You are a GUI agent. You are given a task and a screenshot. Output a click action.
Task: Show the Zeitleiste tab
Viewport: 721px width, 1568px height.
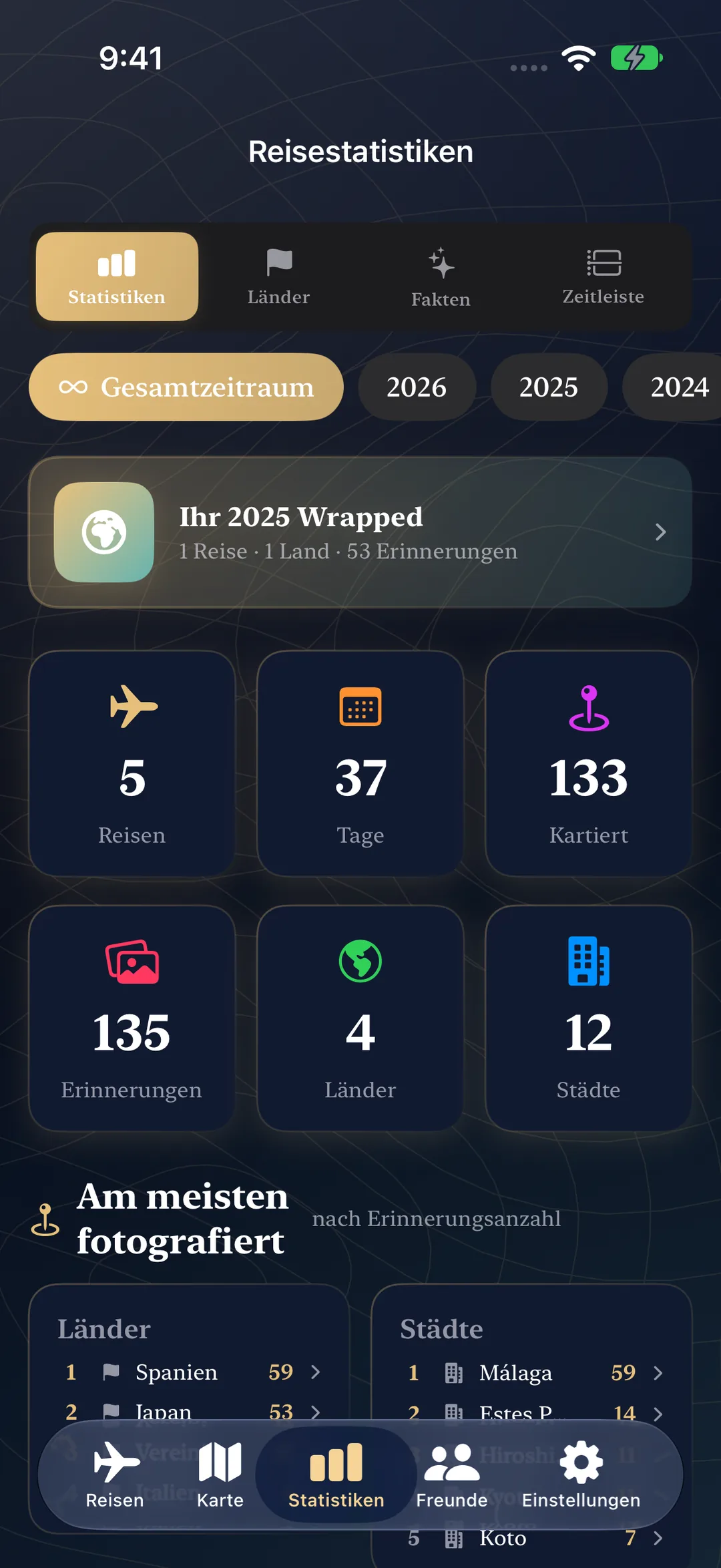tap(603, 276)
